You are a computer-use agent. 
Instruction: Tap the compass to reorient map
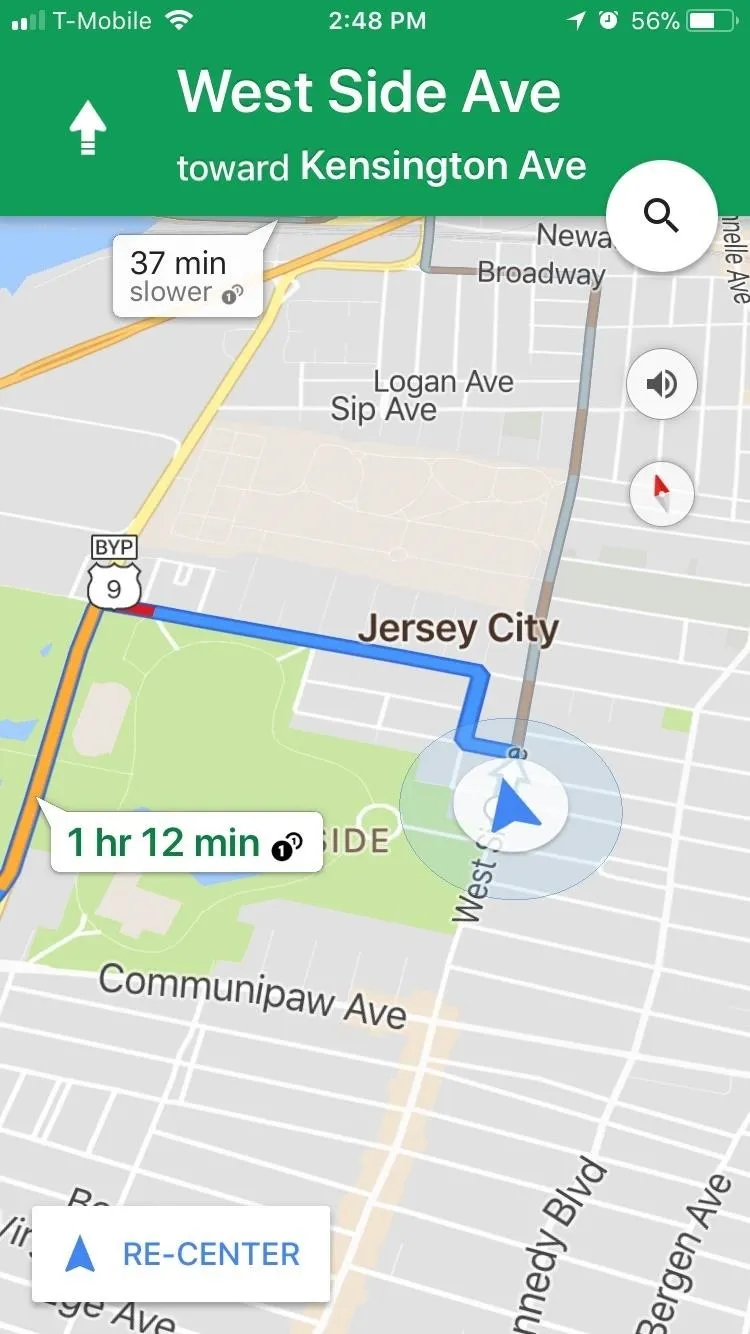pyautogui.click(x=661, y=493)
